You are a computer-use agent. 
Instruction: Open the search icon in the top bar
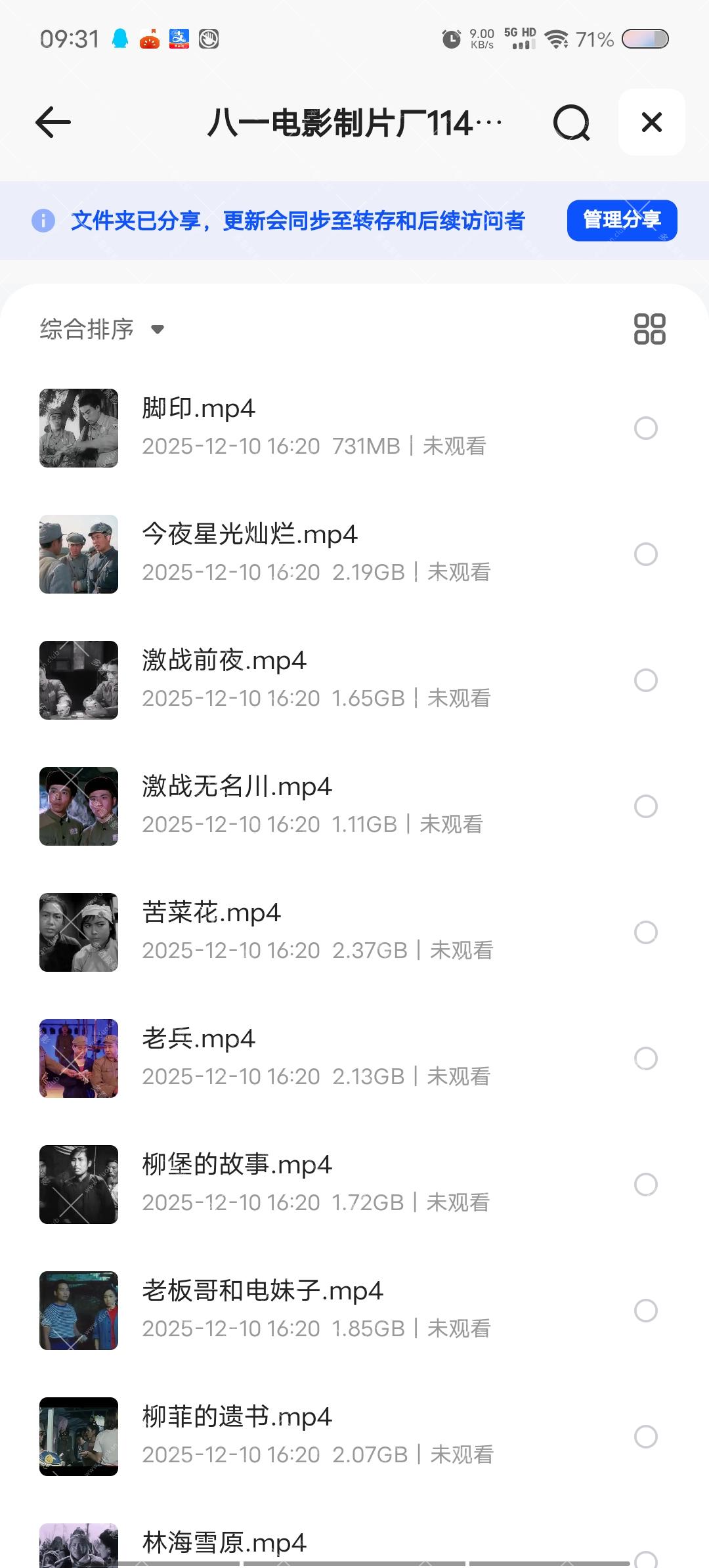coord(572,122)
